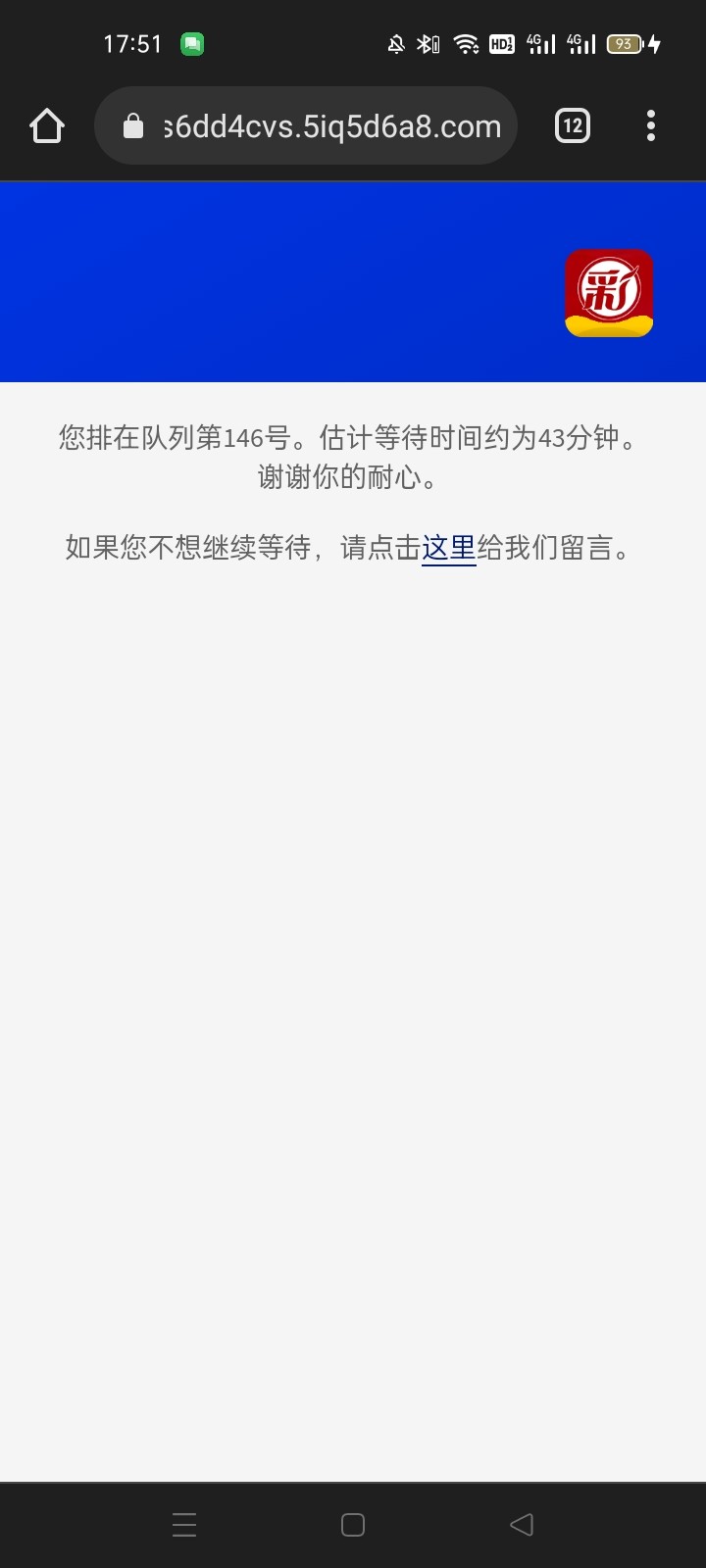Tap the address bar URL field
This screenshot has height=1568, width=706.
pos(306,126)
